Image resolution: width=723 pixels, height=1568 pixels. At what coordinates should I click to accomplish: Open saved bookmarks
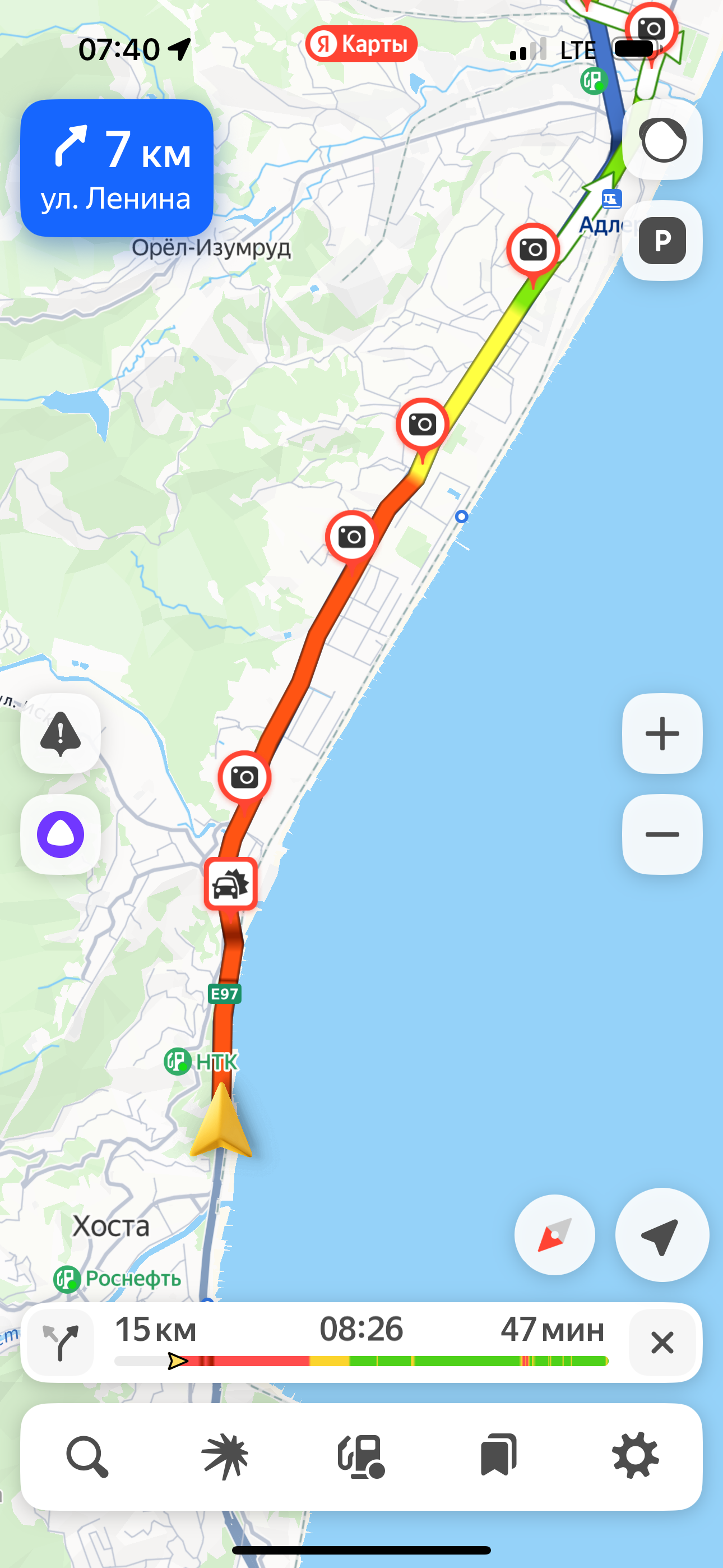click(x=498, y=1456)
